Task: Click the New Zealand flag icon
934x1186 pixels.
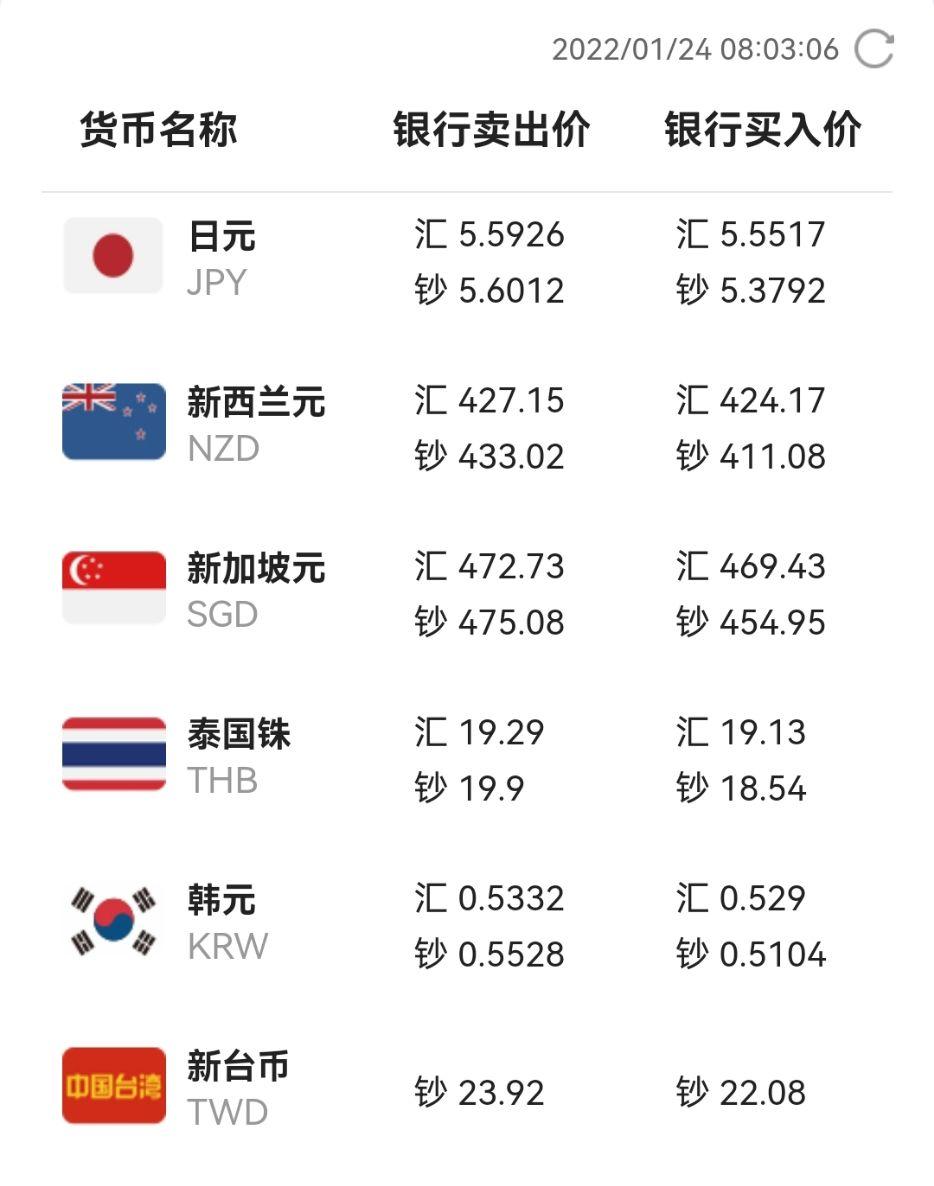Action: coord(113,421)
